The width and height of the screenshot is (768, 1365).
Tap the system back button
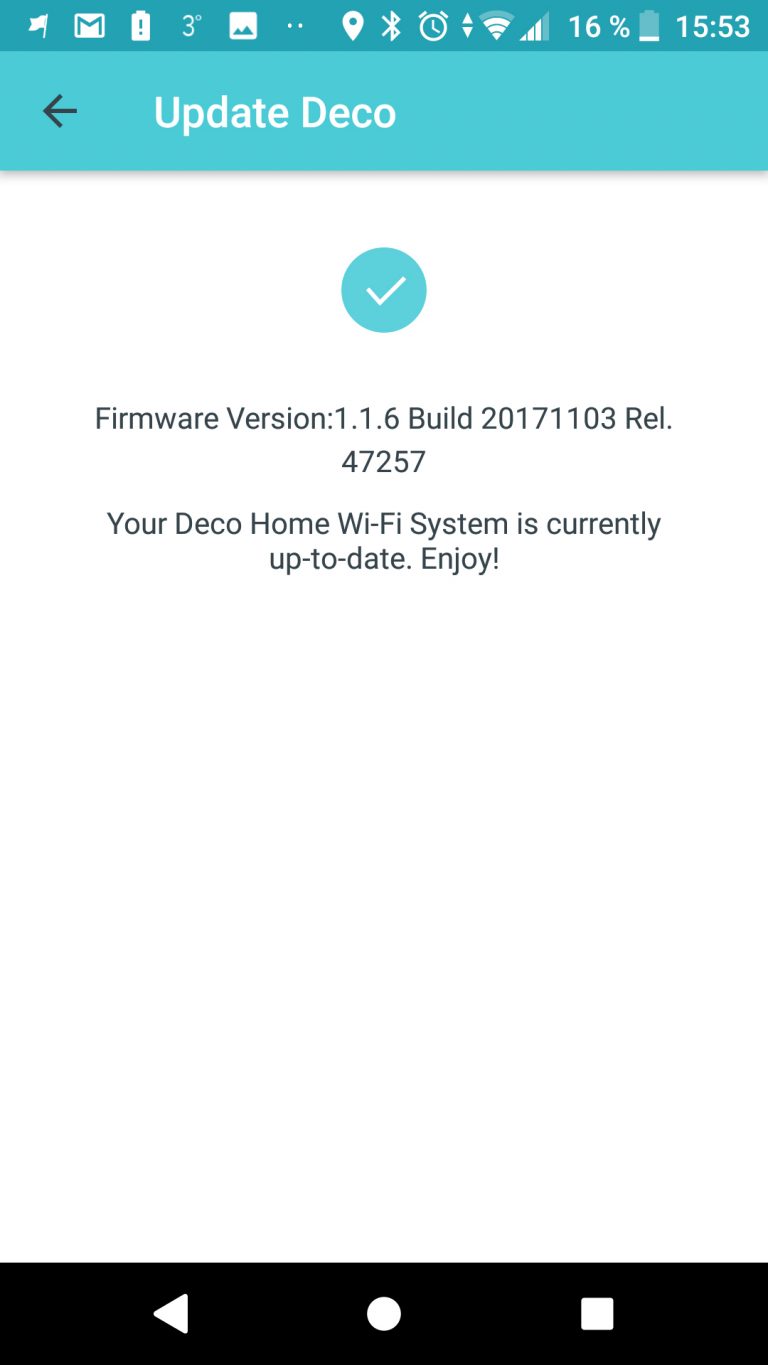171,1313
